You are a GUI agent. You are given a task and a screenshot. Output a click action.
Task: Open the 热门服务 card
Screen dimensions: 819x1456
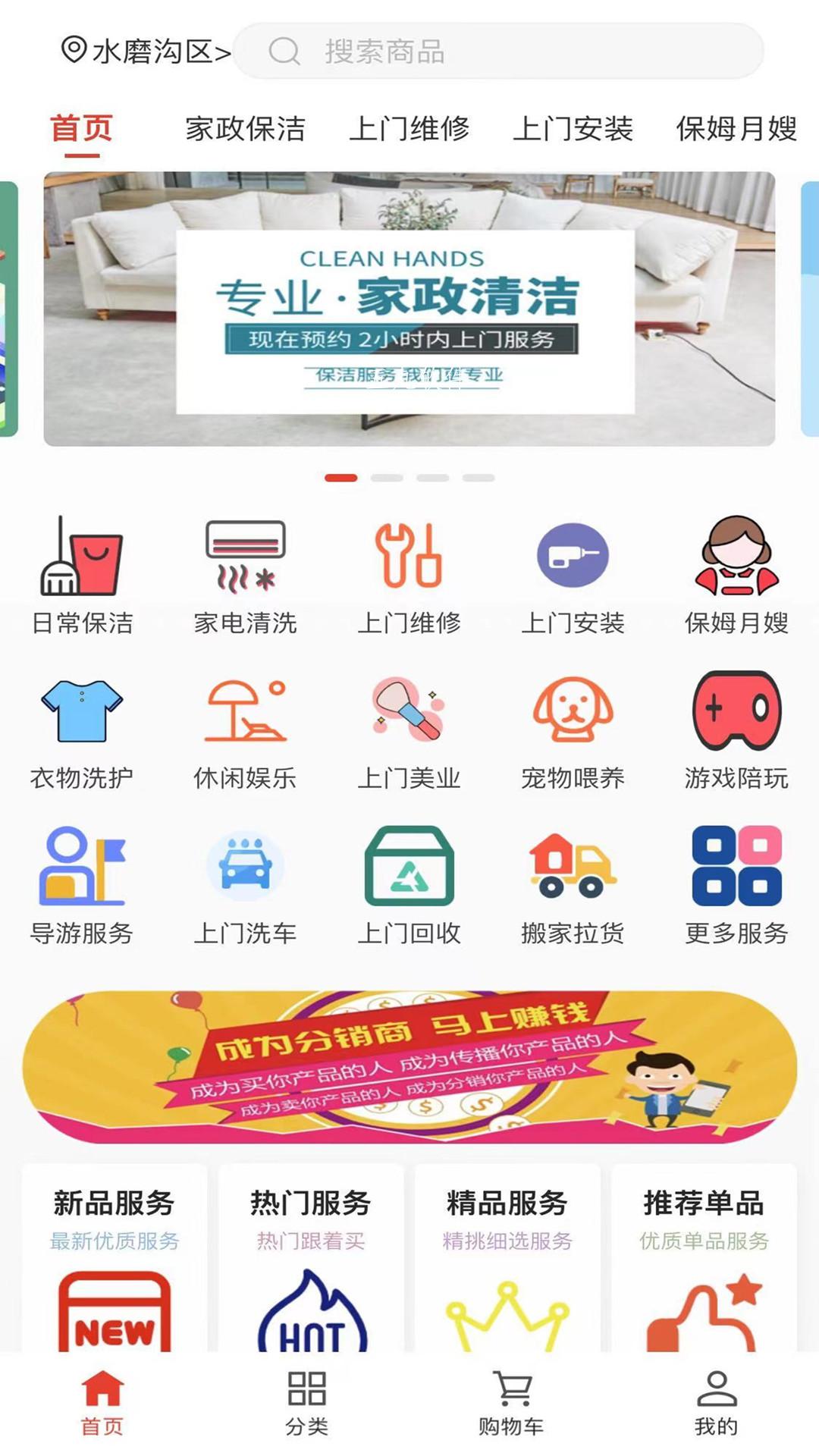pos(311,1259)
